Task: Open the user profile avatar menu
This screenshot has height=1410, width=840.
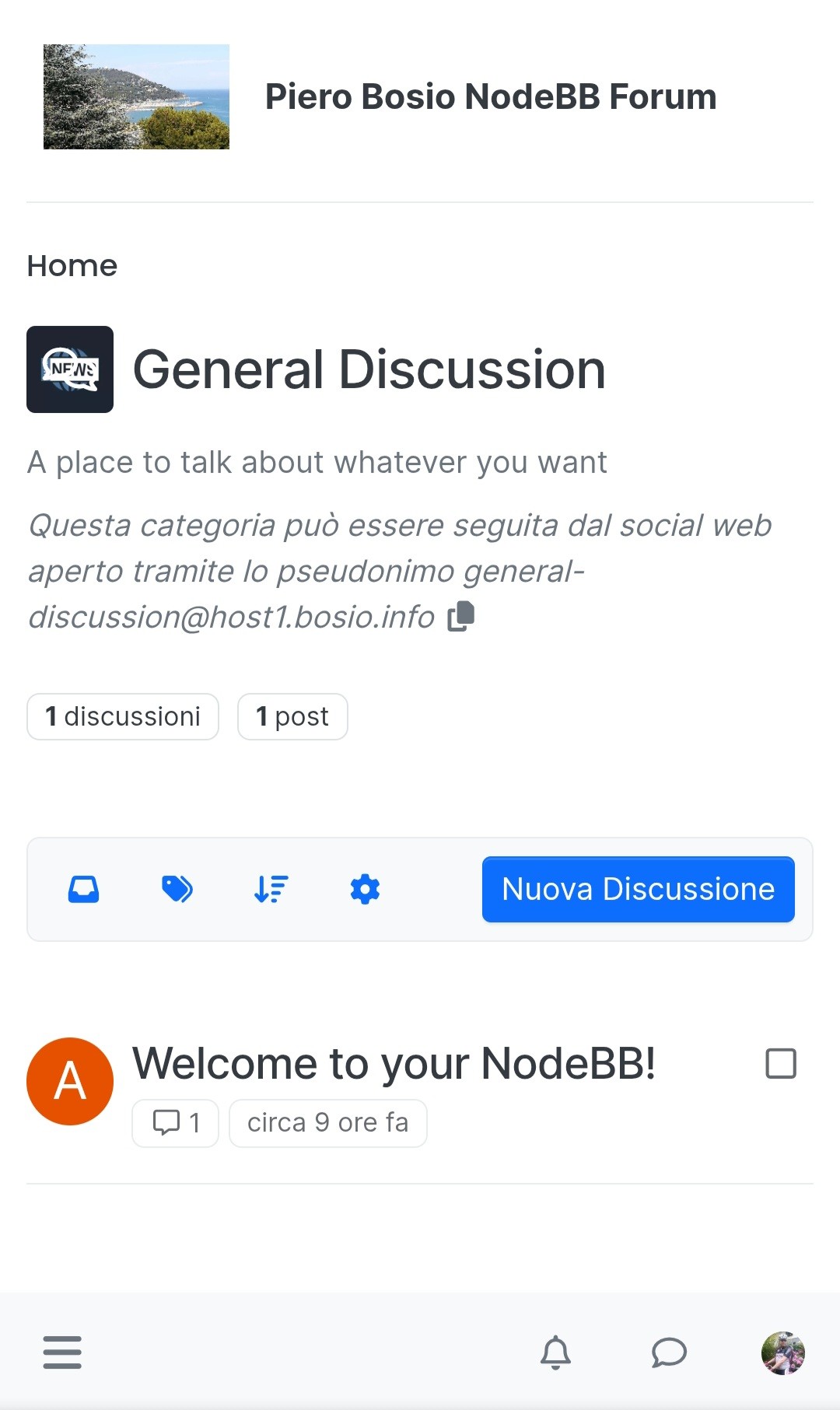Action: (x=782, y=1352)
